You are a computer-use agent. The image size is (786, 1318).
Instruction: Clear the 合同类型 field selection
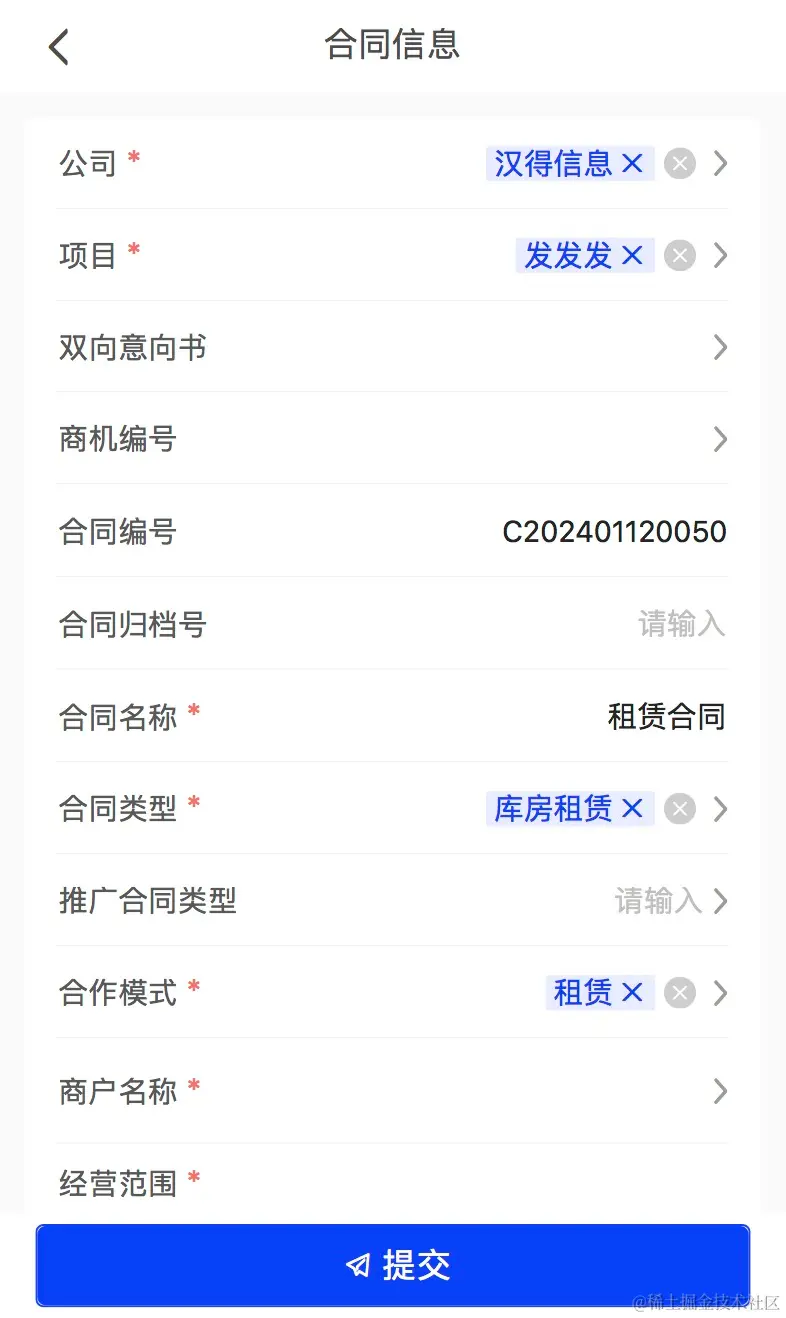click(680, 808)
